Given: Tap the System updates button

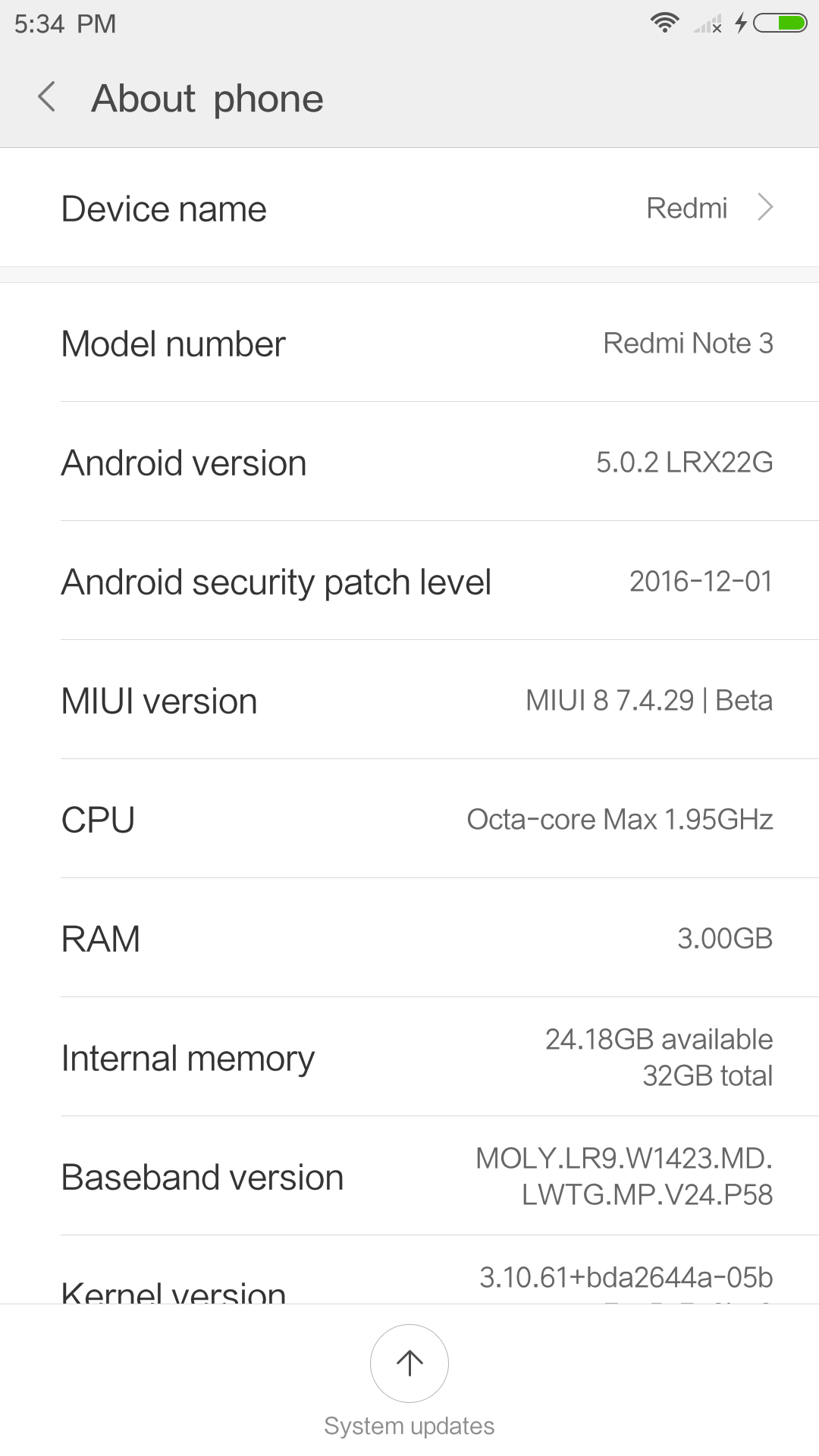Looking at the screenshot, I should tap(409, 1363).
